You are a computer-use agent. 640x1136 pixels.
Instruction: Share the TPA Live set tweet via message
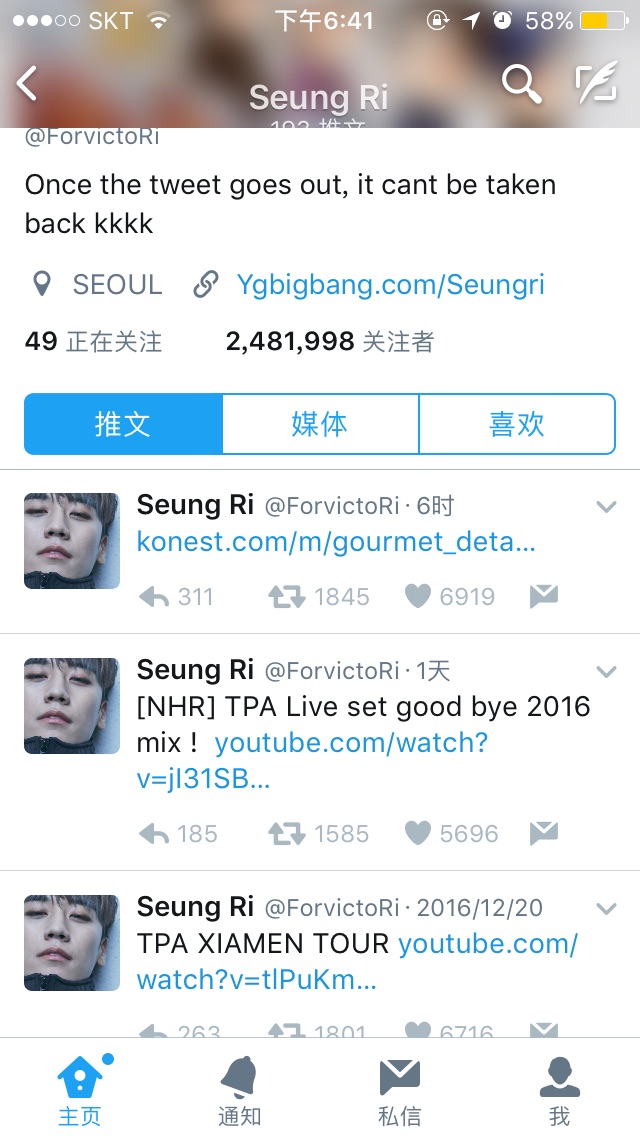[543, 832]
